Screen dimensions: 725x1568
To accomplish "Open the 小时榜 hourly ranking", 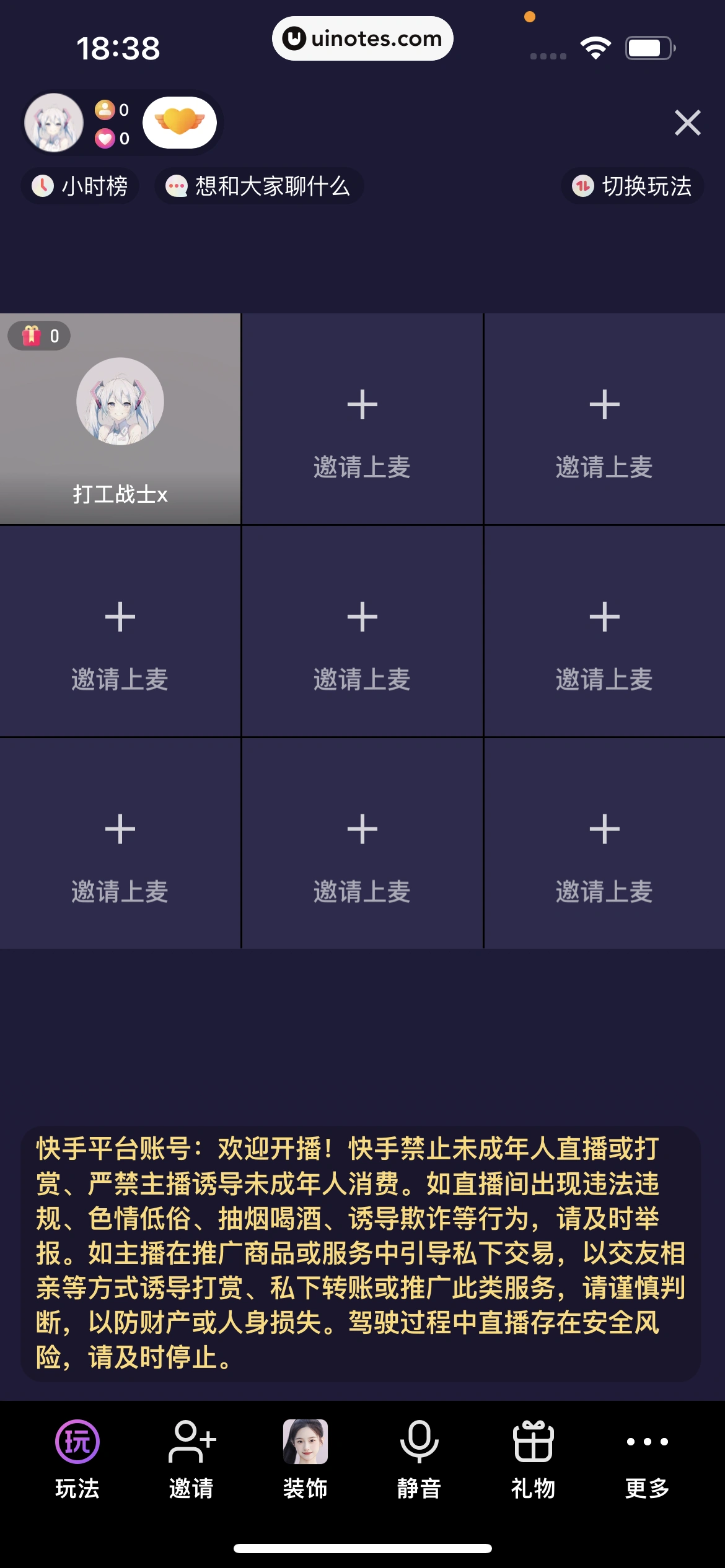I will 79,185.
